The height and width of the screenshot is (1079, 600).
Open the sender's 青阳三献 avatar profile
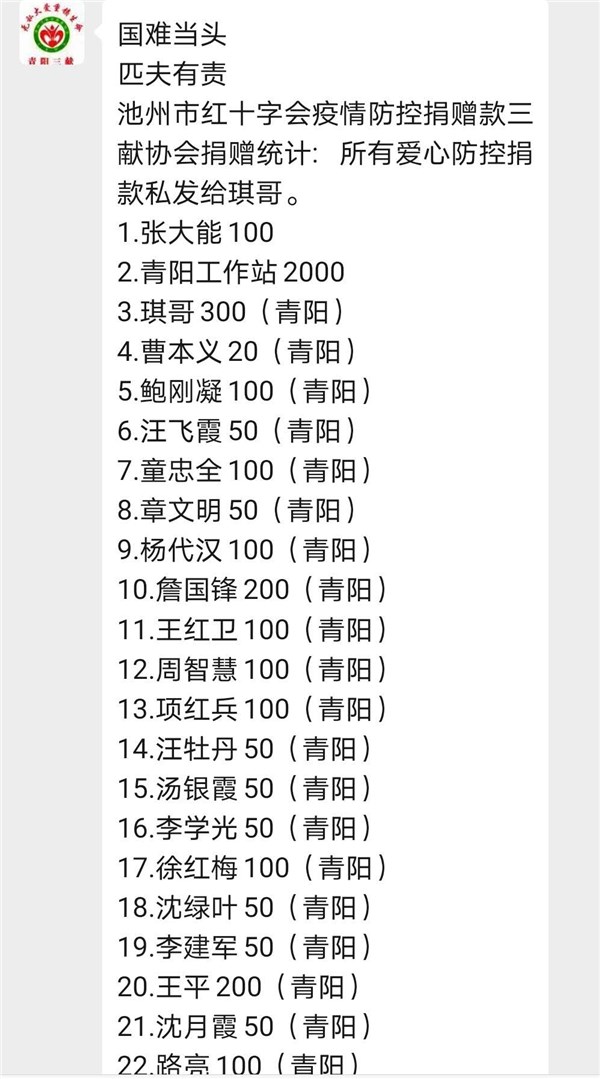pos(52,34)
